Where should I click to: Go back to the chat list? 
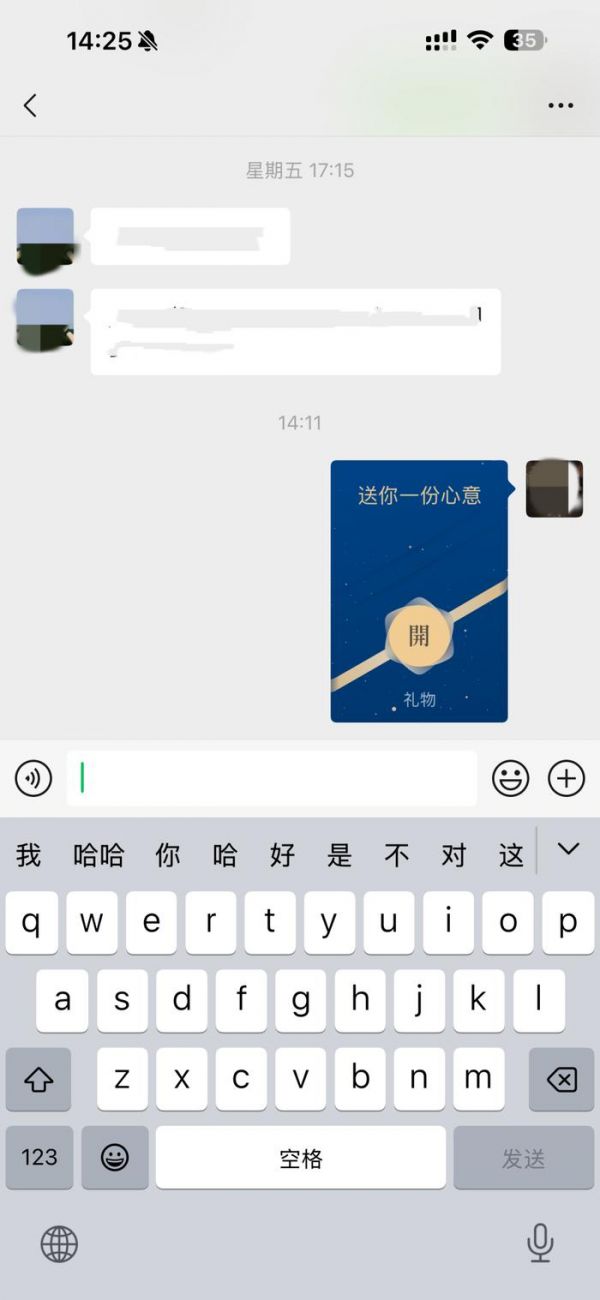pos(30,105)
